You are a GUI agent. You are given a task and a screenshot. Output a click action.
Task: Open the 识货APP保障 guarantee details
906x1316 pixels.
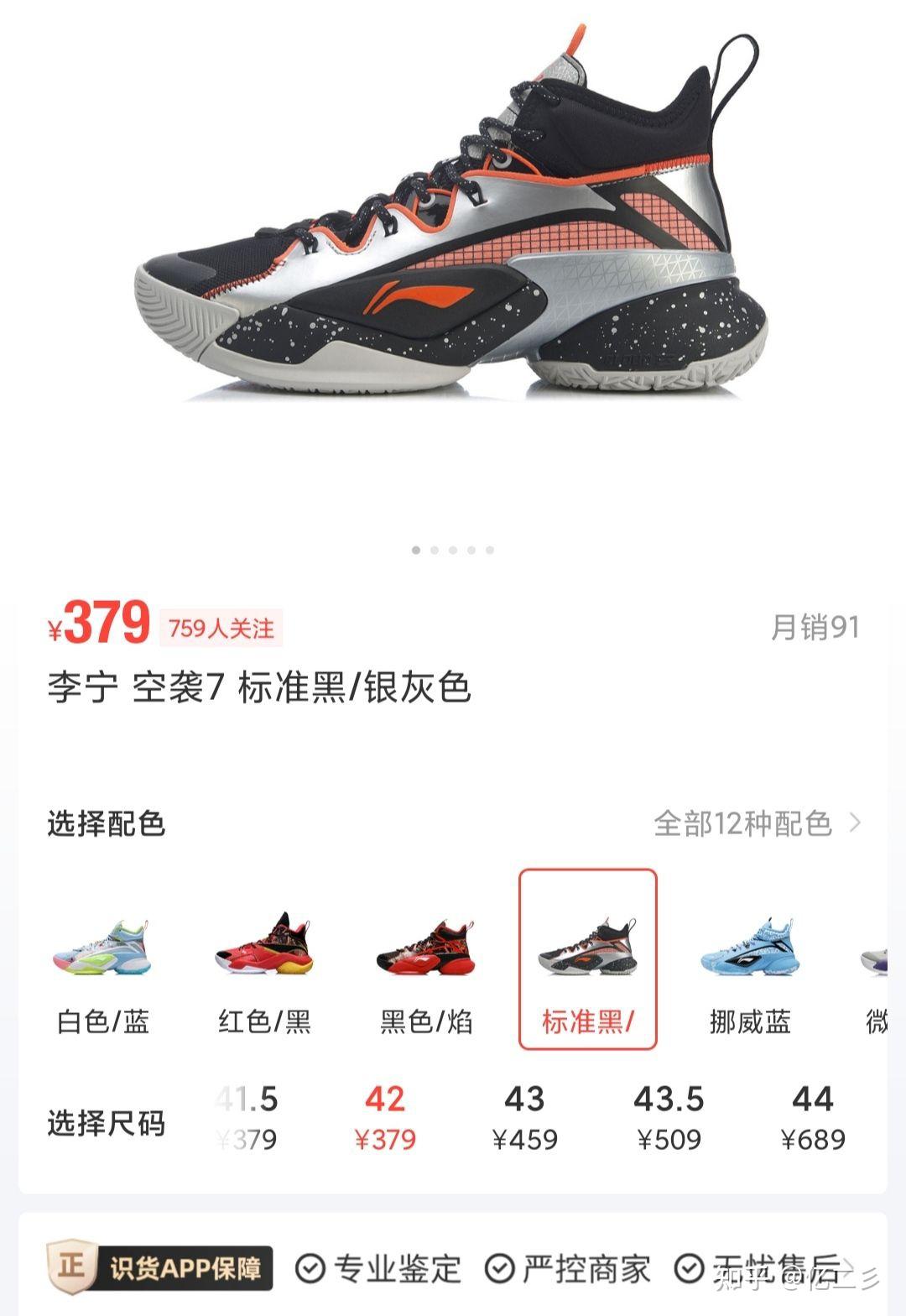(x=161, y=1267)
